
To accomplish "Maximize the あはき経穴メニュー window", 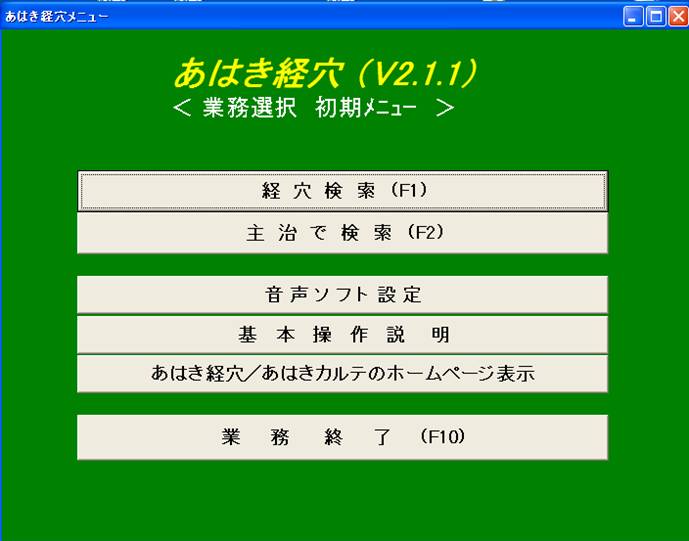I will point(655,15).
